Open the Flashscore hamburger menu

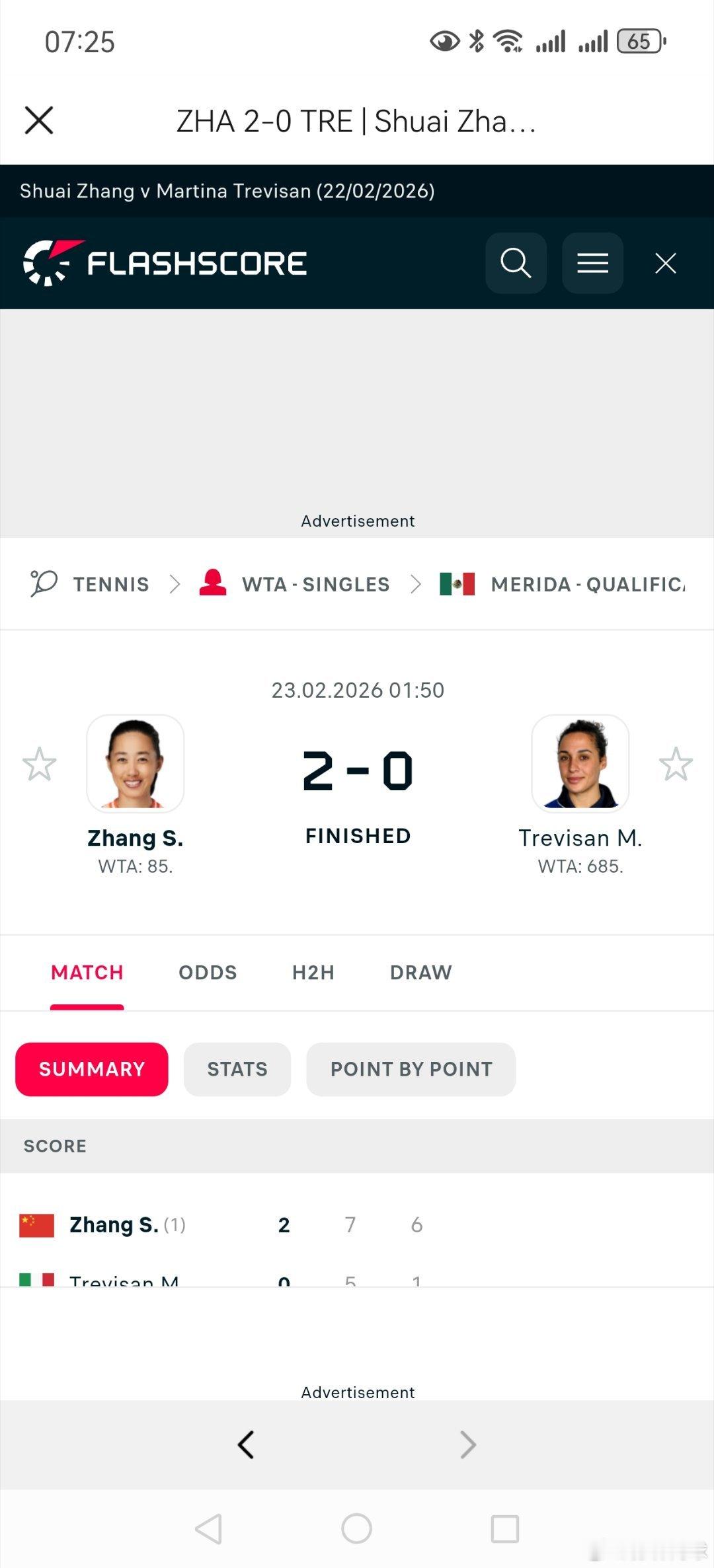pyautogui.click(x=592, y=263)
